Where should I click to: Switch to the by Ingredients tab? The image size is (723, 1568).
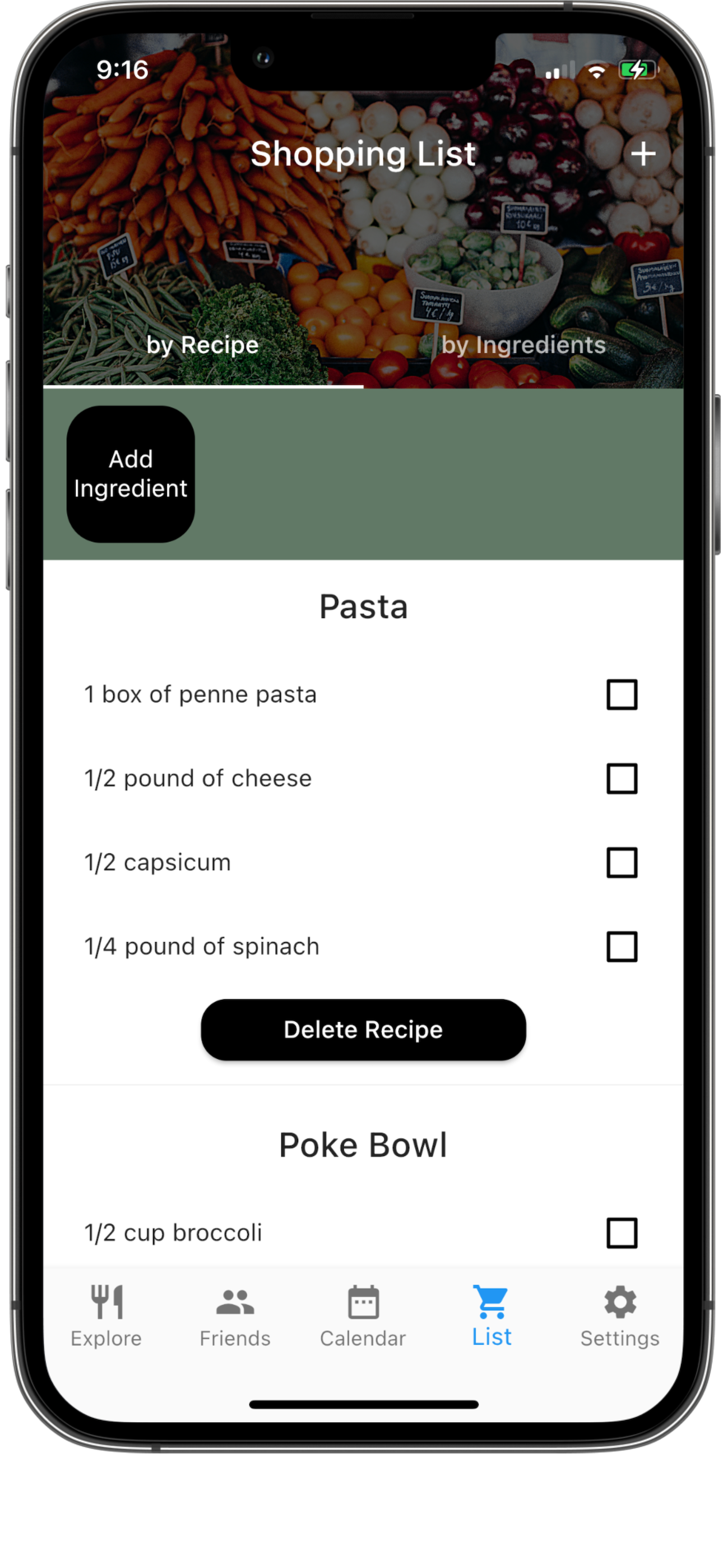[523, 345]
